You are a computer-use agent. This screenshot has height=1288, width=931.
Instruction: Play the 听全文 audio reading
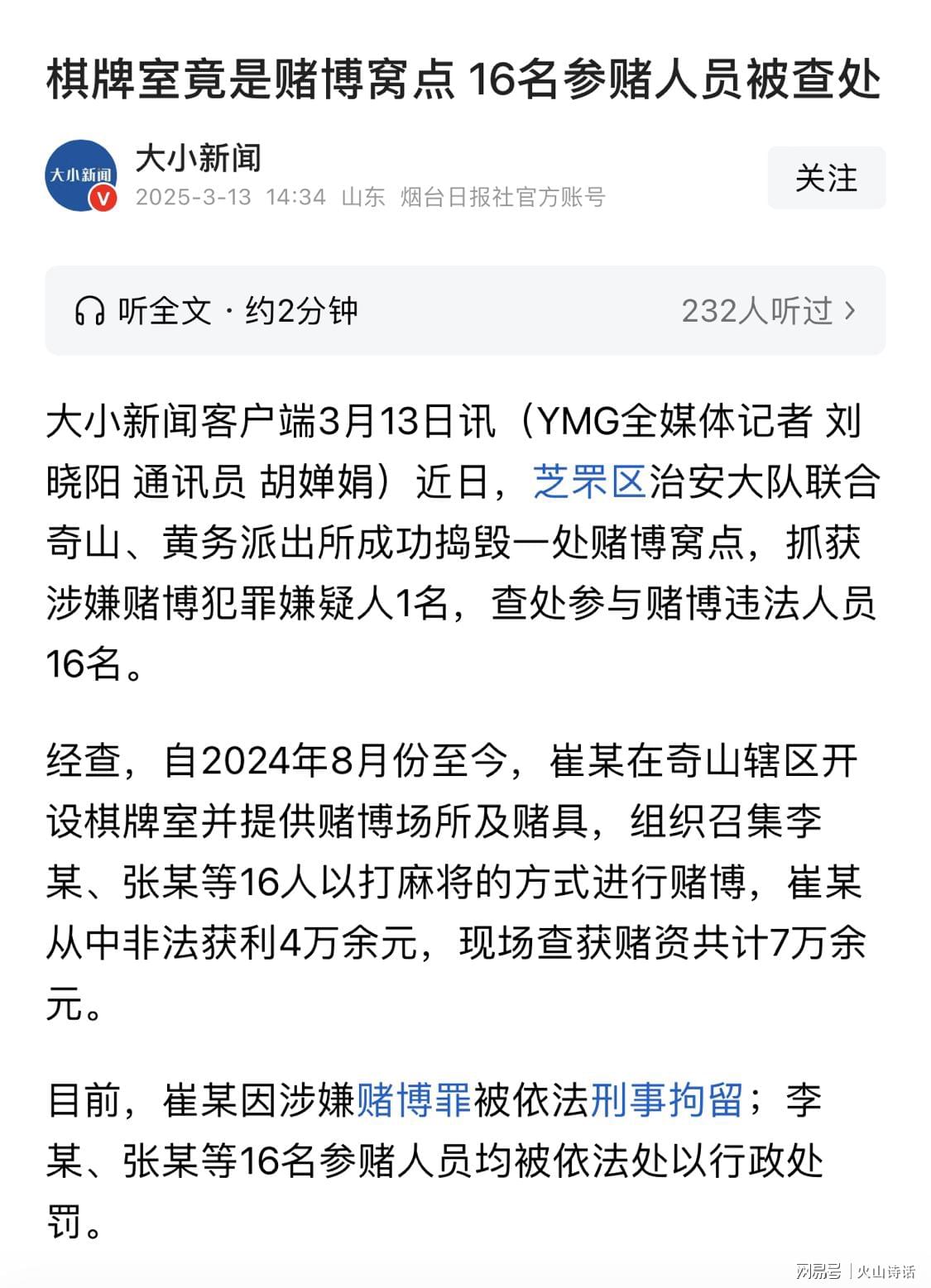point(217,311)
